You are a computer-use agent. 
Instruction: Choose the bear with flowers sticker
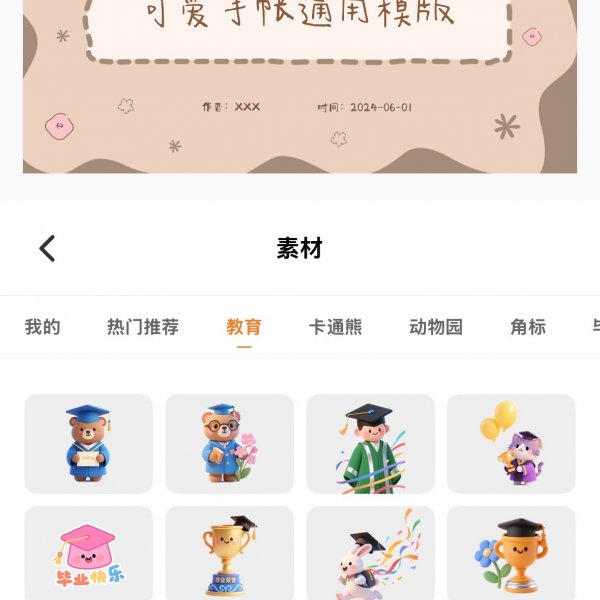tap(230, 443)
